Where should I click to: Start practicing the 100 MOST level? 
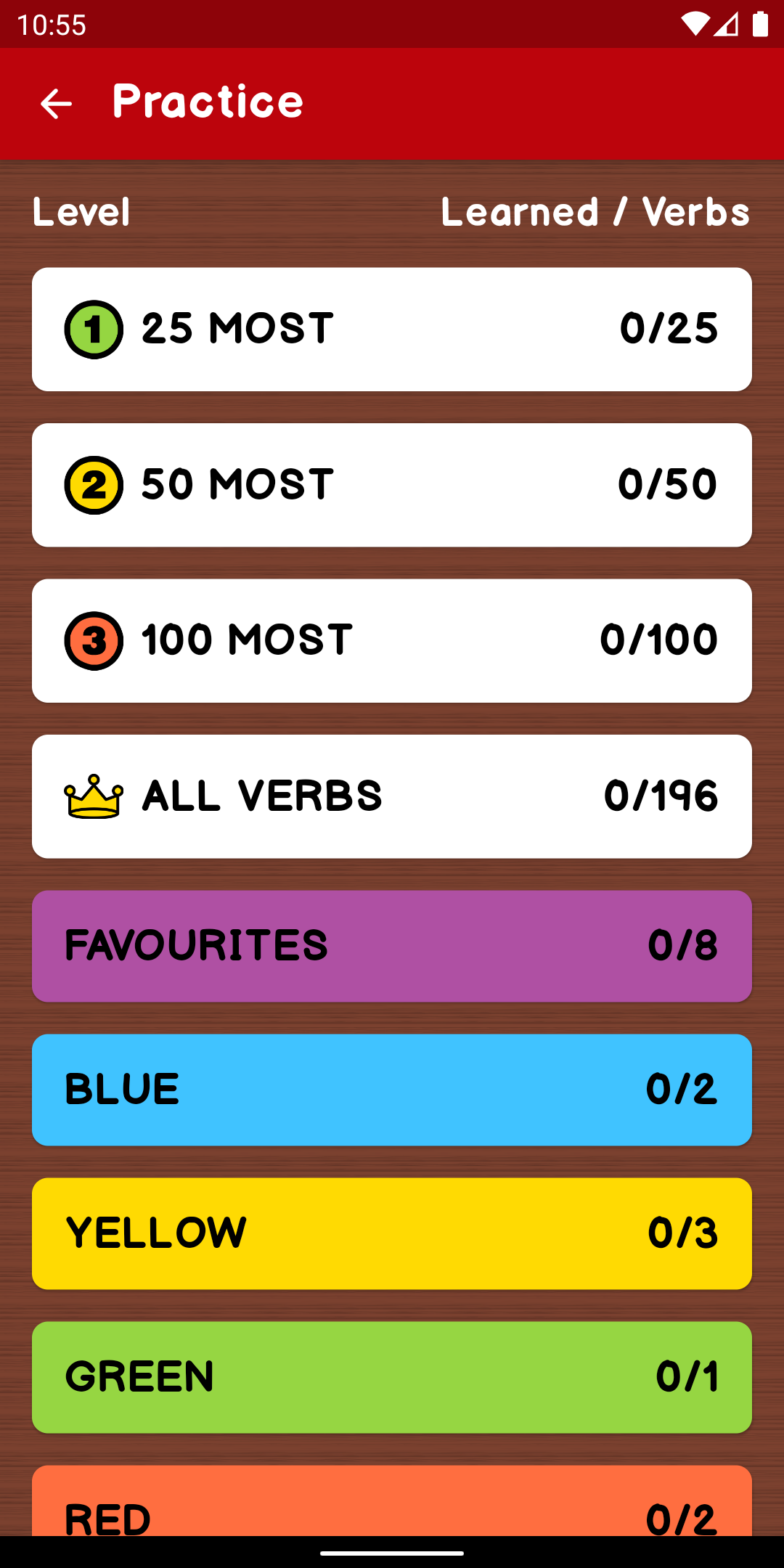(392, 640)
